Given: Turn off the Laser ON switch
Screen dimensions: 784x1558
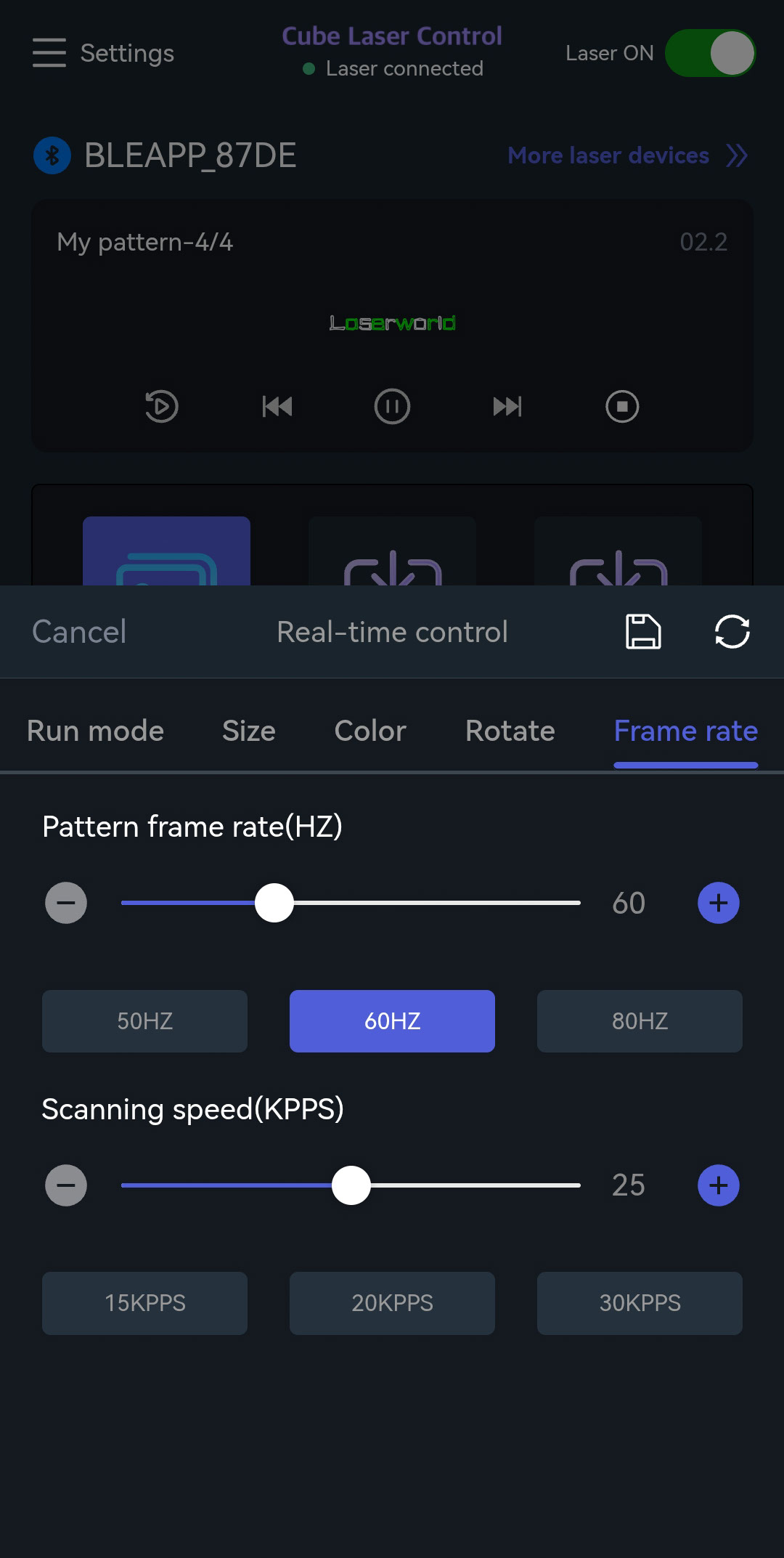Looking at the screenshot, I should tap(710, 53).
